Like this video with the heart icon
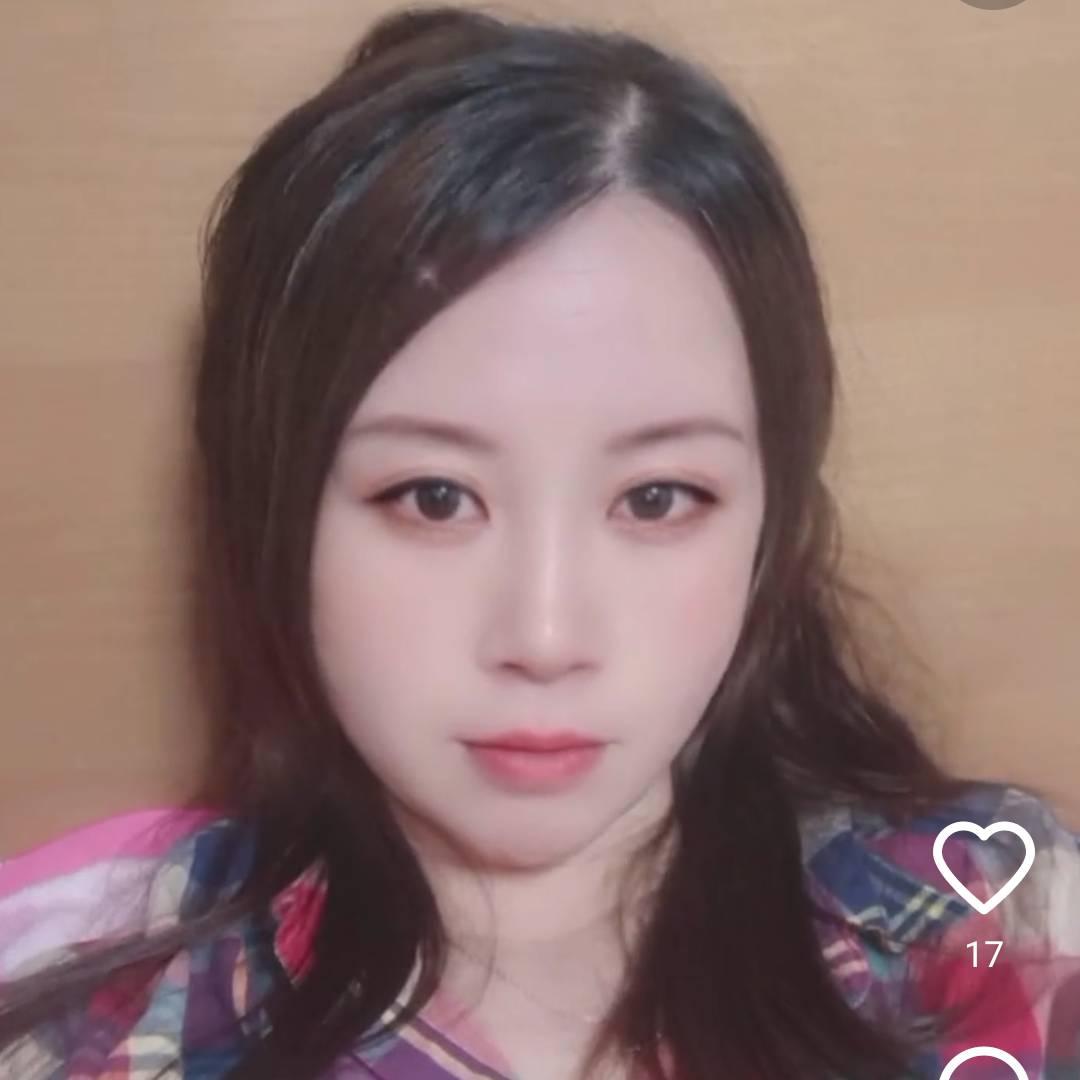 point(983,866)
